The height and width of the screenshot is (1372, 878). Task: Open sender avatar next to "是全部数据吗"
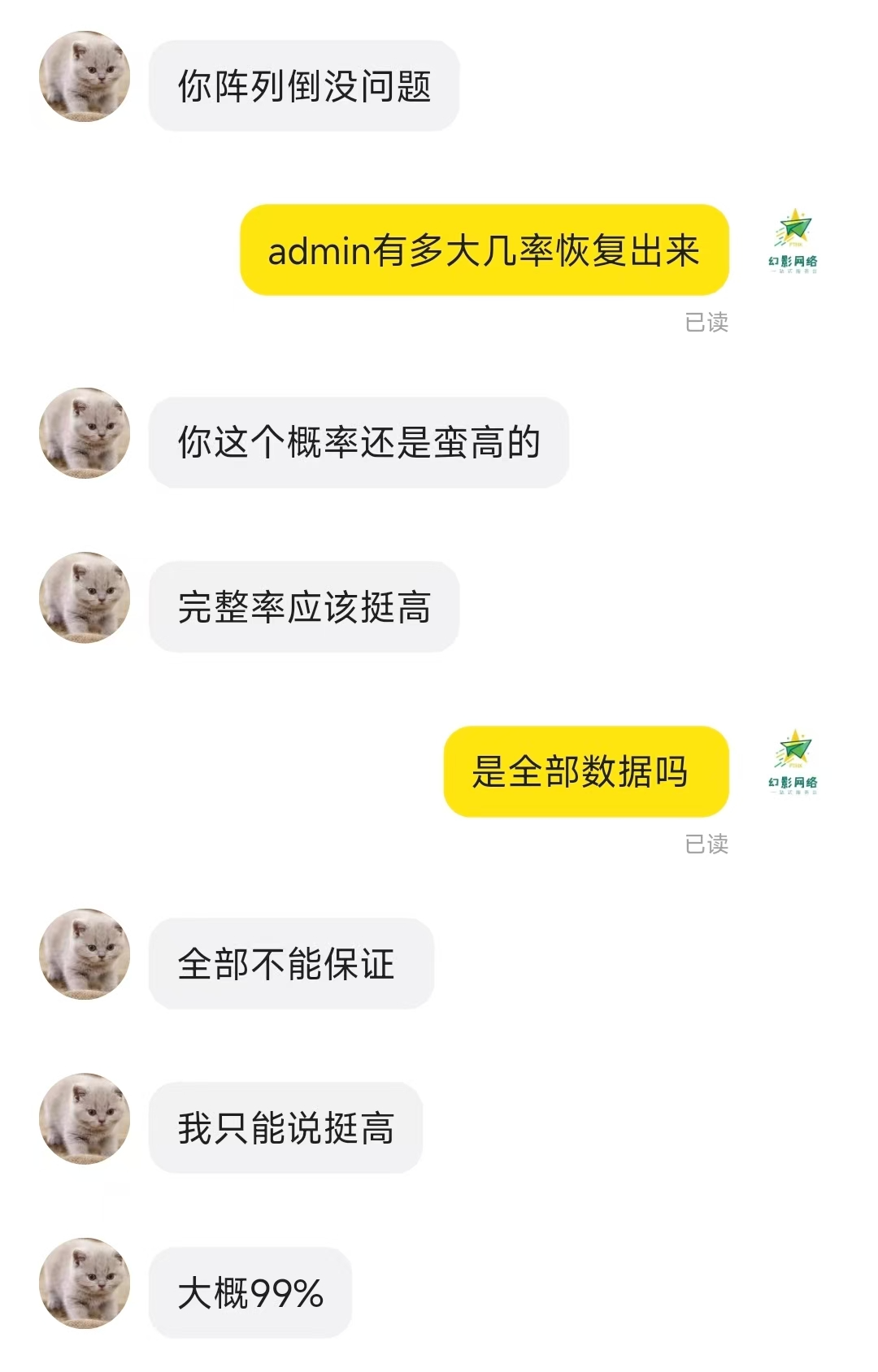(x=793, y=763)
